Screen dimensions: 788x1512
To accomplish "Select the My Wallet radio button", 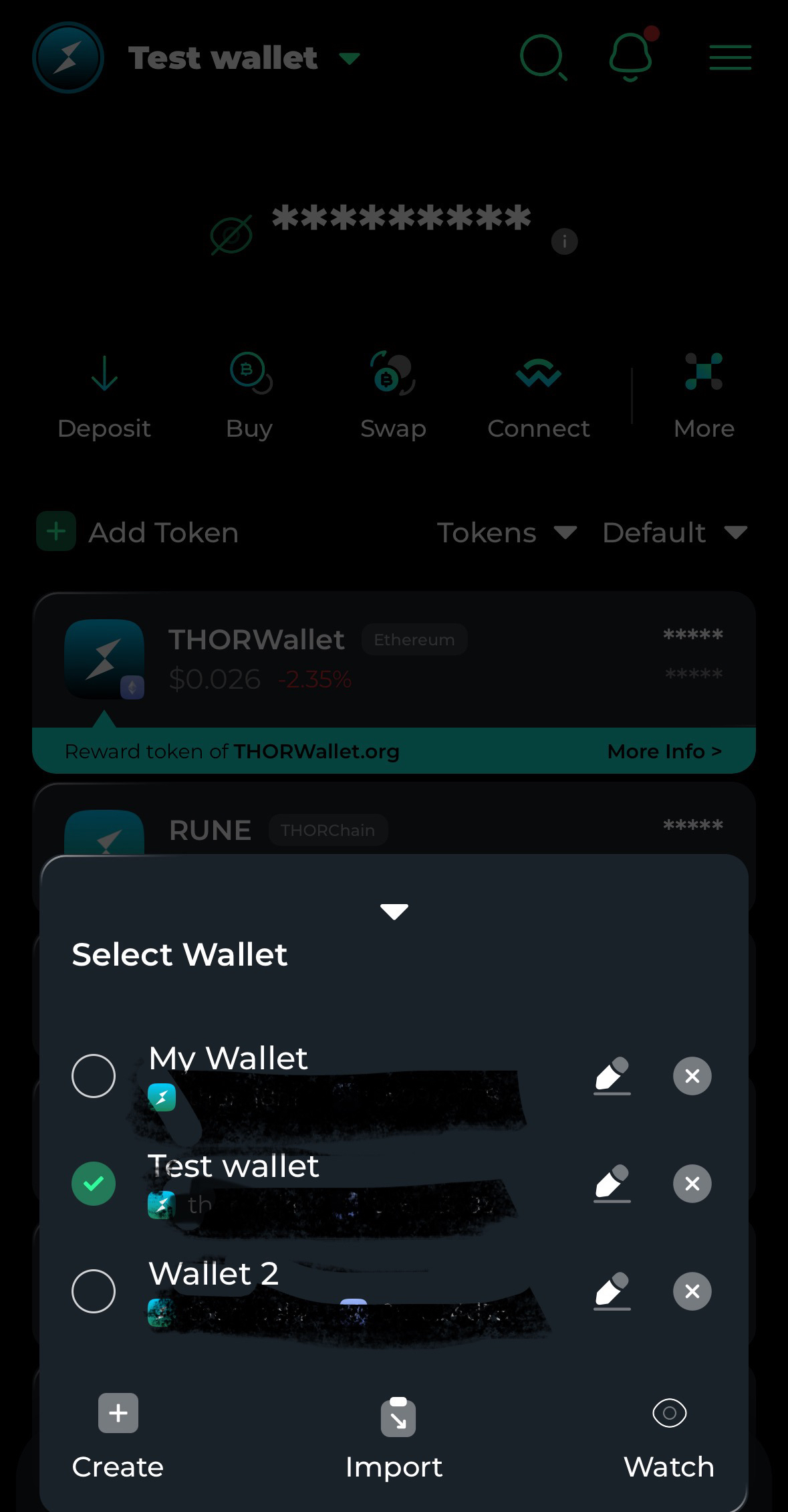I will click(x=94, y=1076).
